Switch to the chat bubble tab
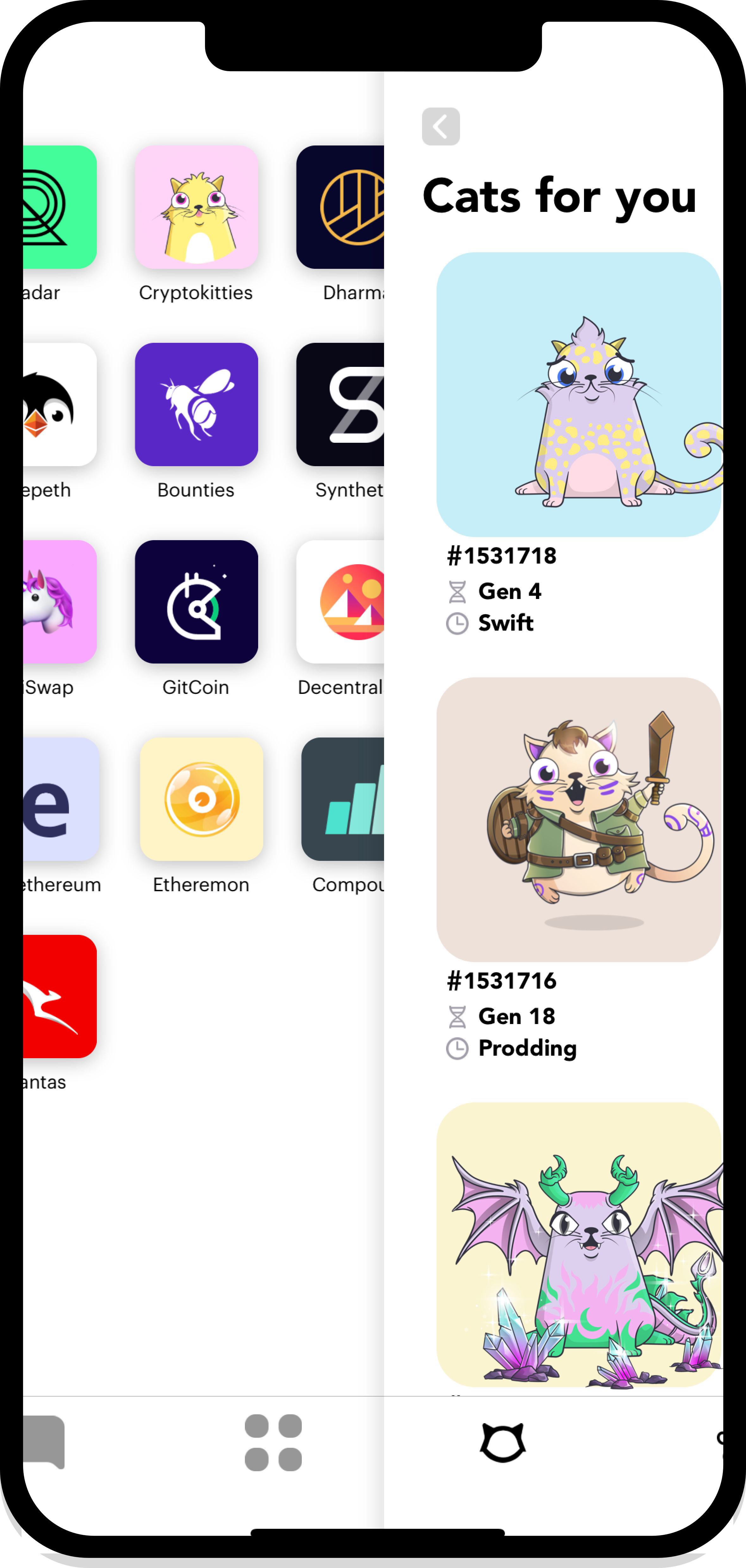 point(44,1443)
